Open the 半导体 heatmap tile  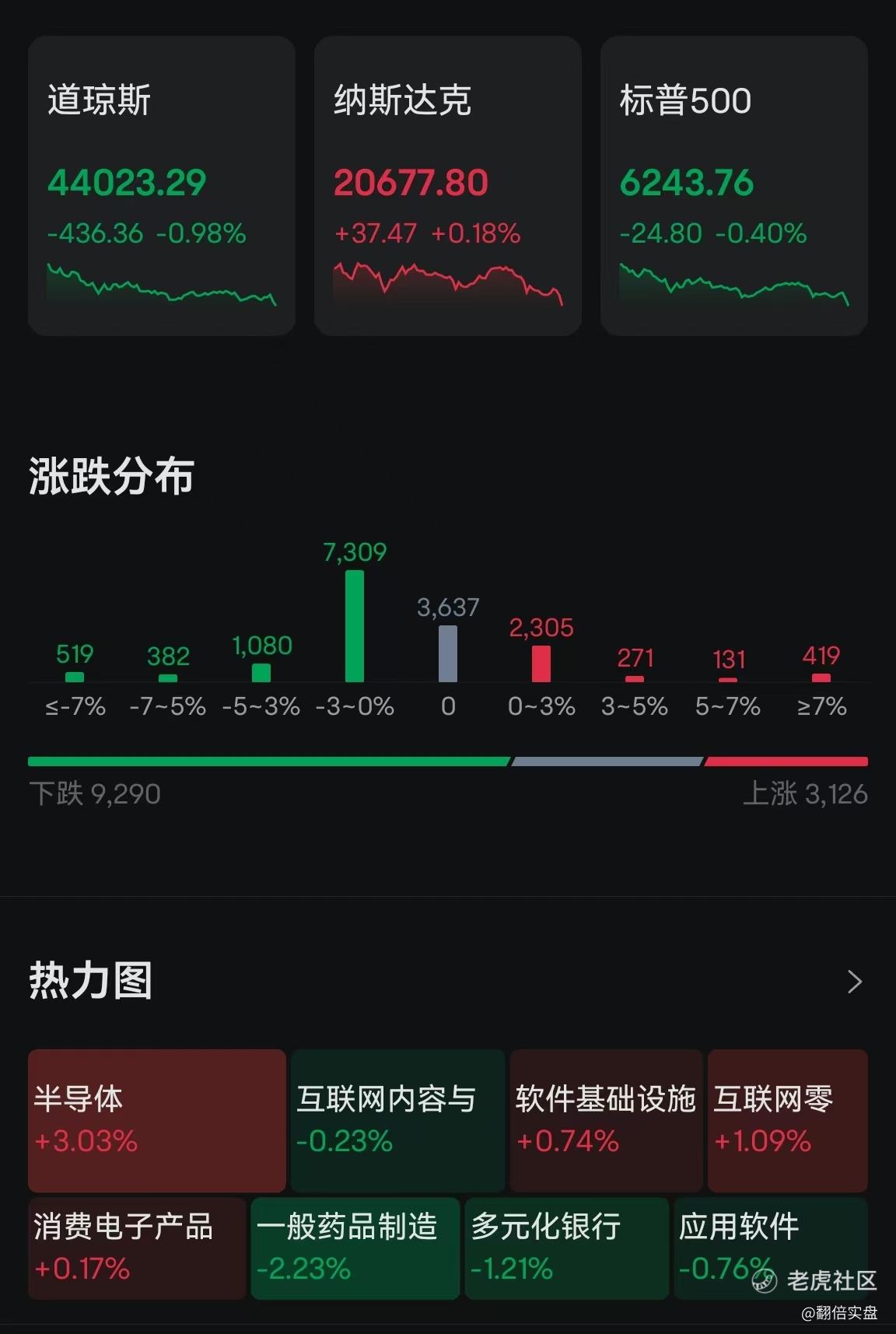156,1120
